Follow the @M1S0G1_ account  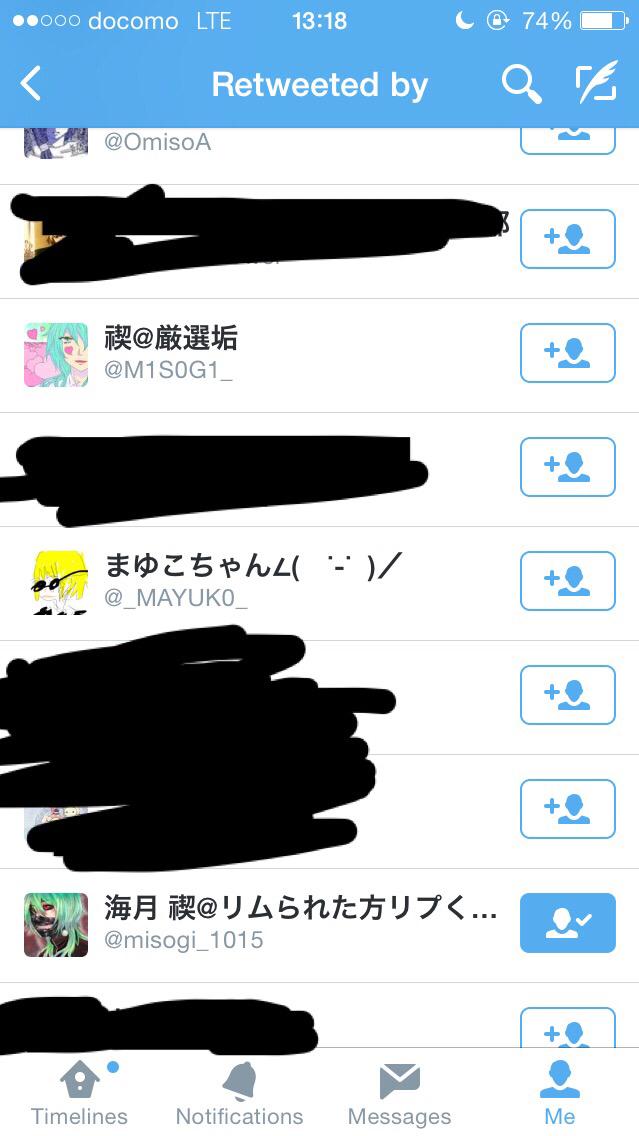[567, 352]
